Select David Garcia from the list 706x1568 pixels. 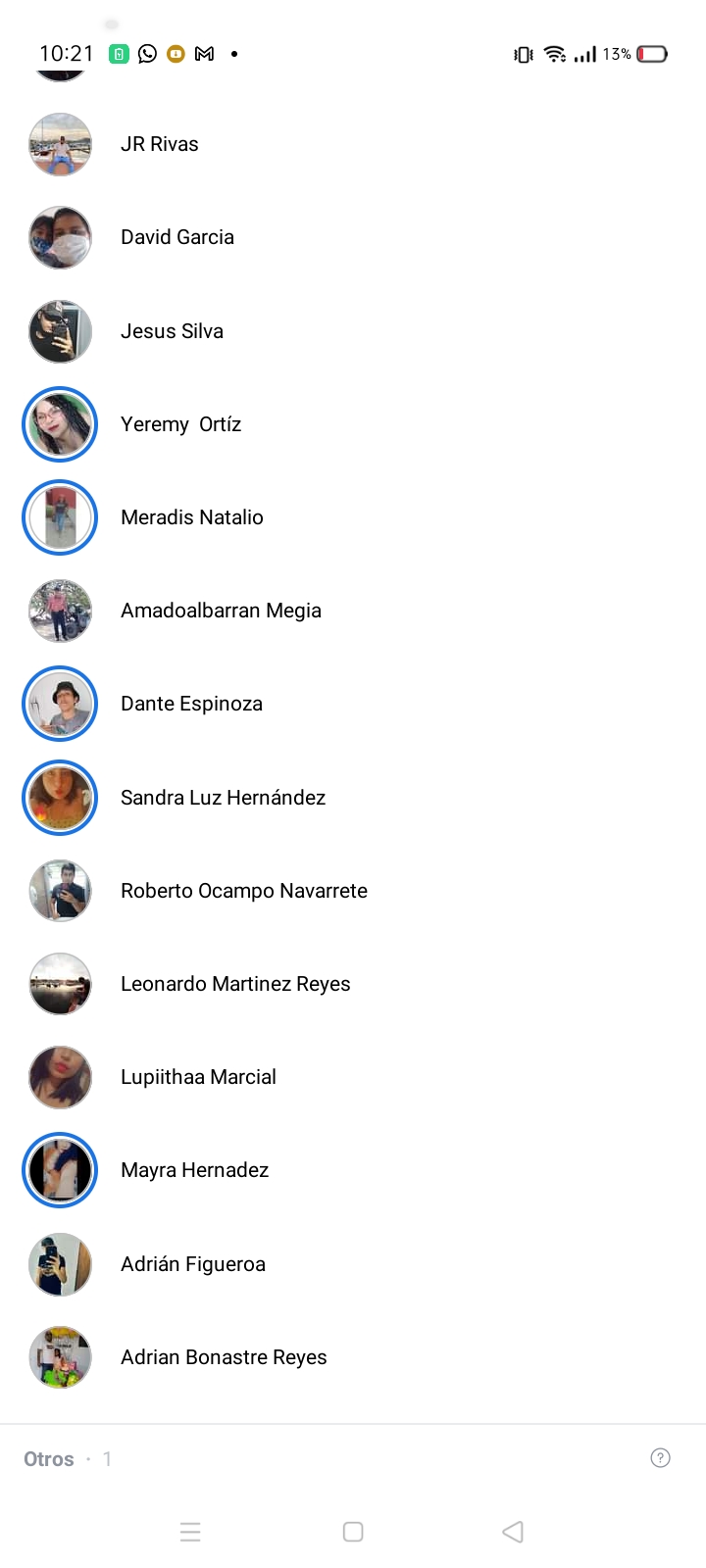pyautogui.click(x=177, y=237)
